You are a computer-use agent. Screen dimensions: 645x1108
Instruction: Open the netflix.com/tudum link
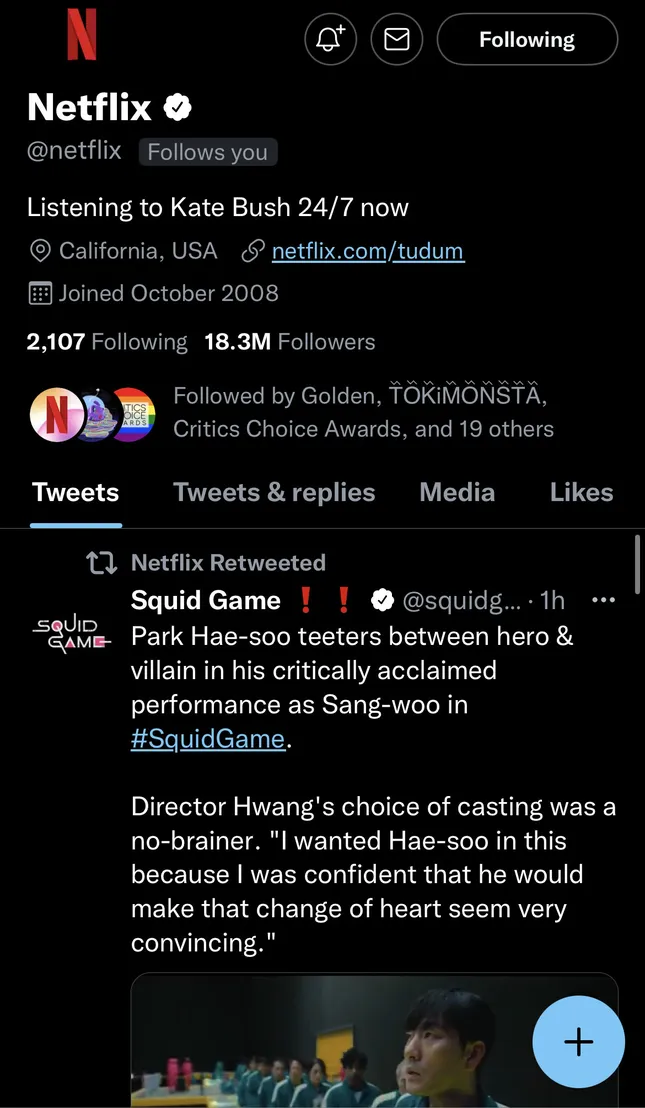click(x=367, y=250)
